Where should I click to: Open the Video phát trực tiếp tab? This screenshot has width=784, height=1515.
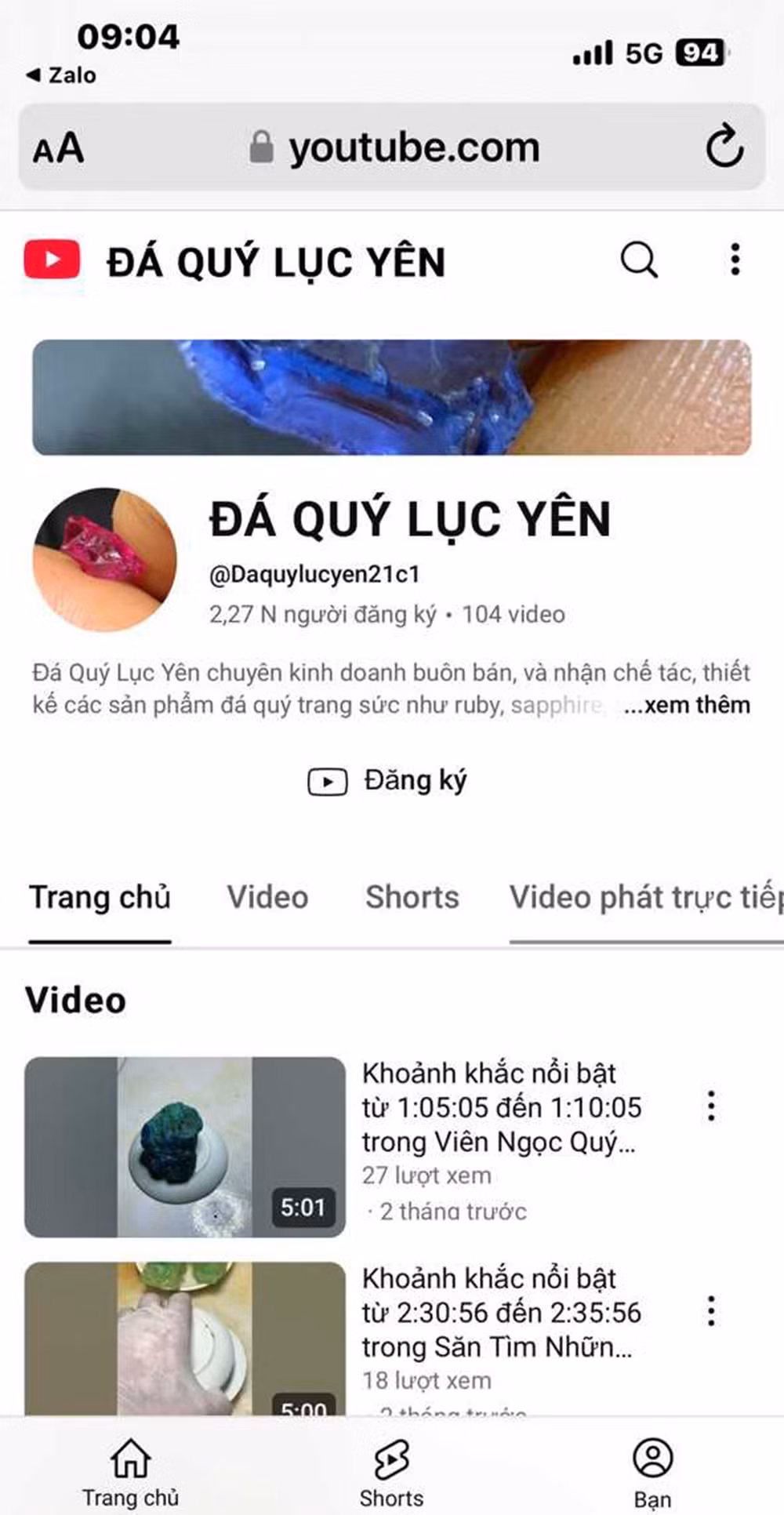644,898
